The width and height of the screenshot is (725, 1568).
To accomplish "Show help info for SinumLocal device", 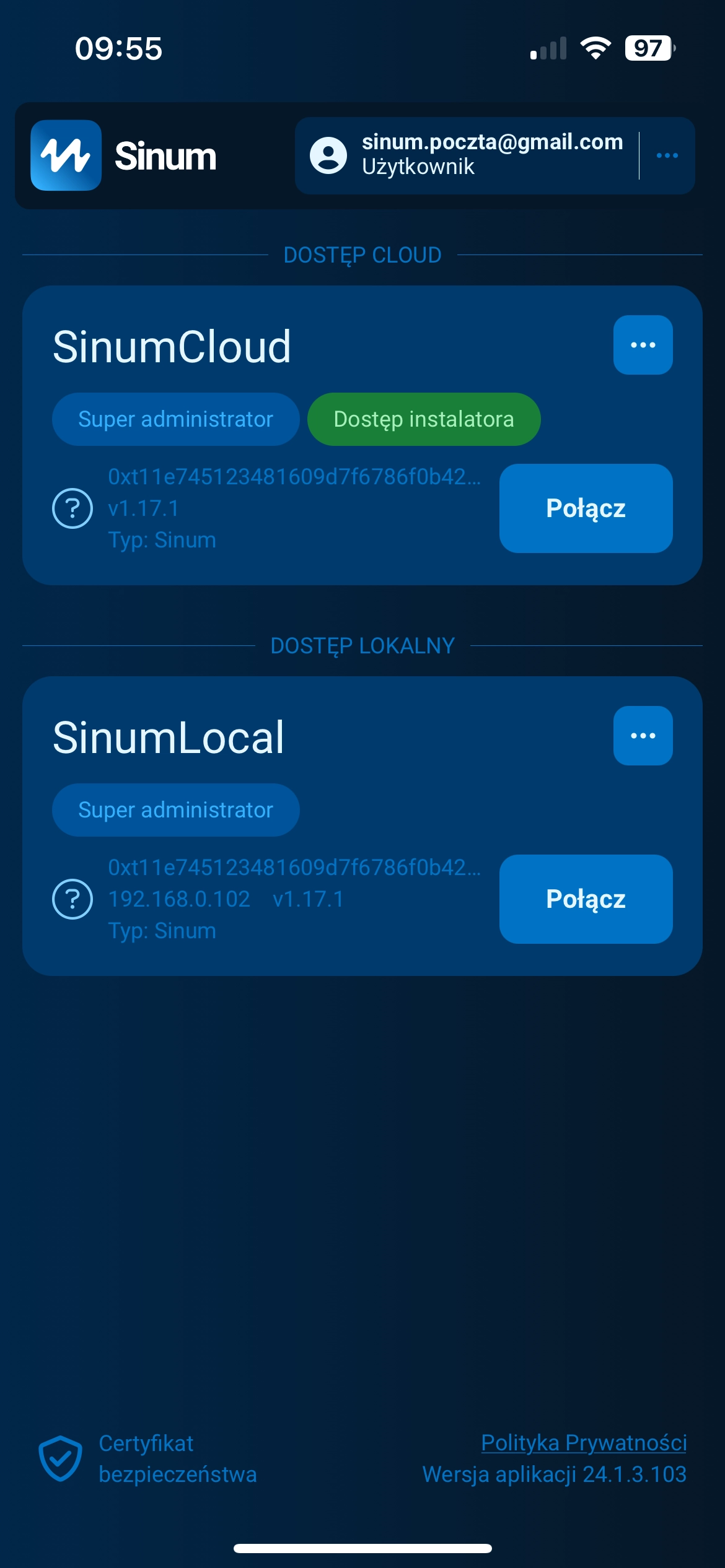I will coord(72,899).
